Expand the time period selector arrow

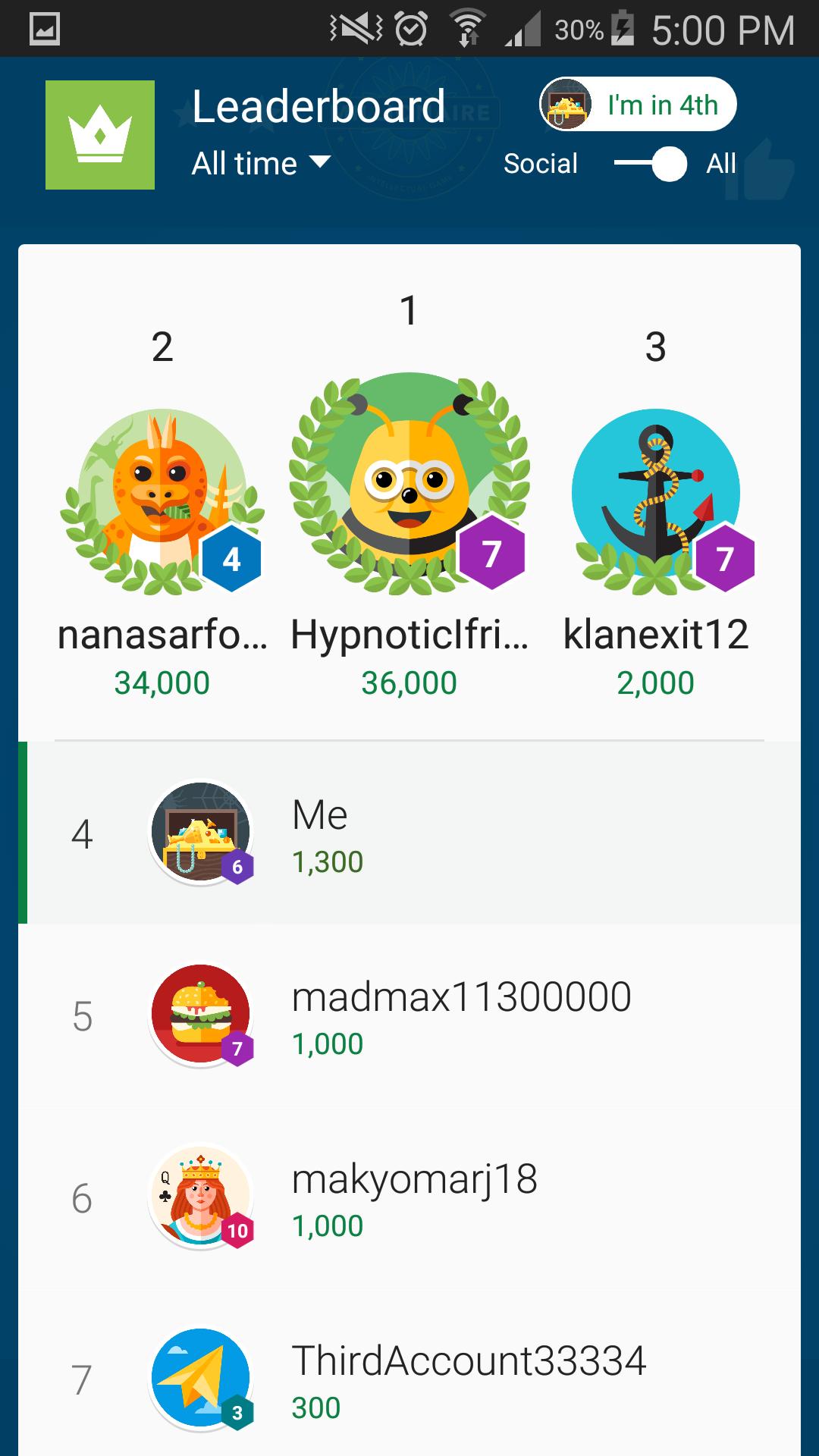(318, 163)
